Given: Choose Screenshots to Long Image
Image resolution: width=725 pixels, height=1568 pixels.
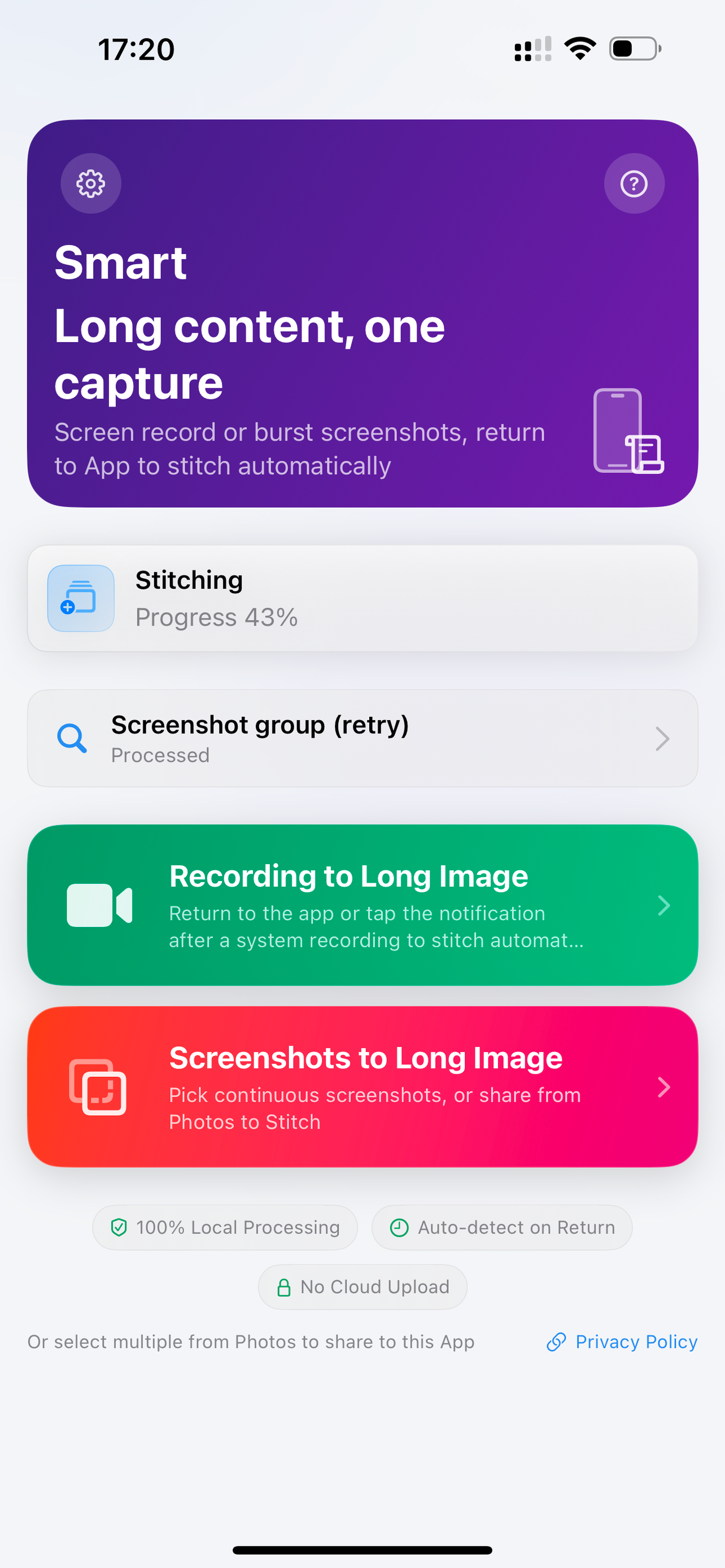Looking at the screenshot, I should (362, 1087).
